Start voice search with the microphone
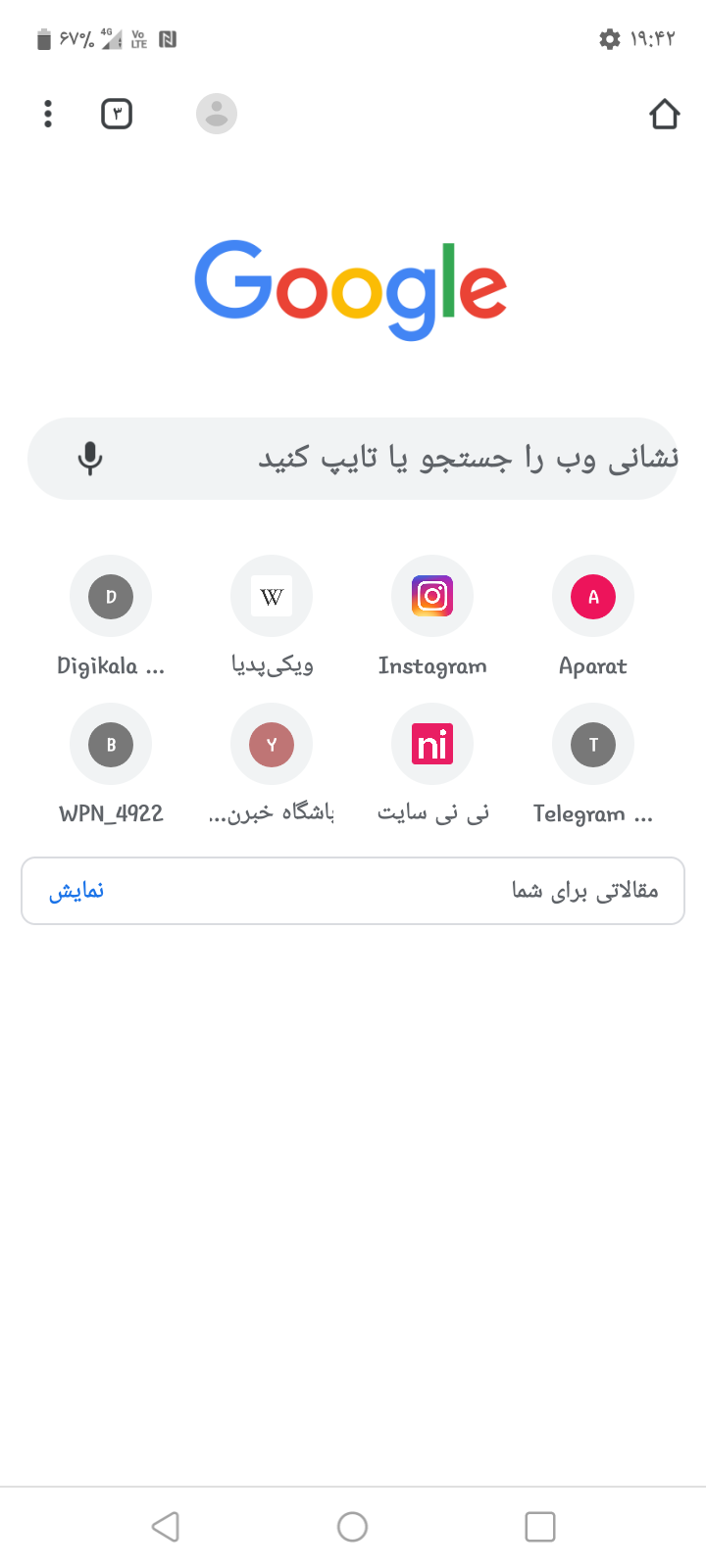The width and height of the screenshot is (706, 1568). (x=90, y=459)
